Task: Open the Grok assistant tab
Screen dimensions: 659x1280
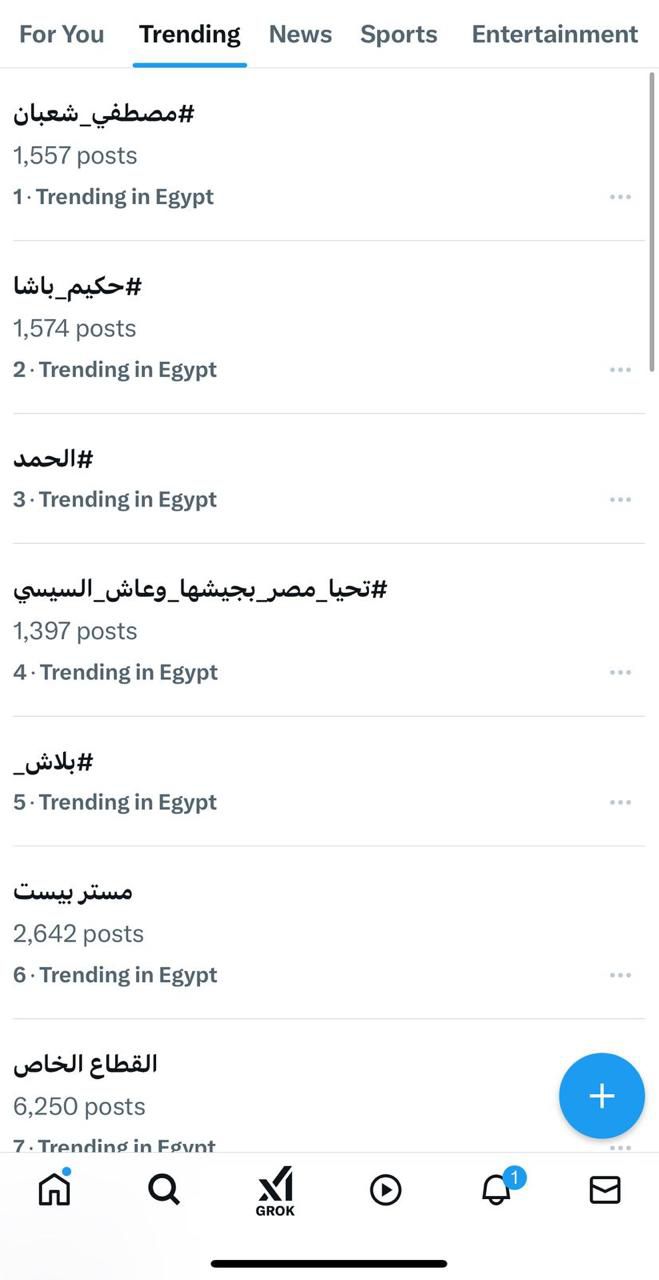Action: [275, 1190]
